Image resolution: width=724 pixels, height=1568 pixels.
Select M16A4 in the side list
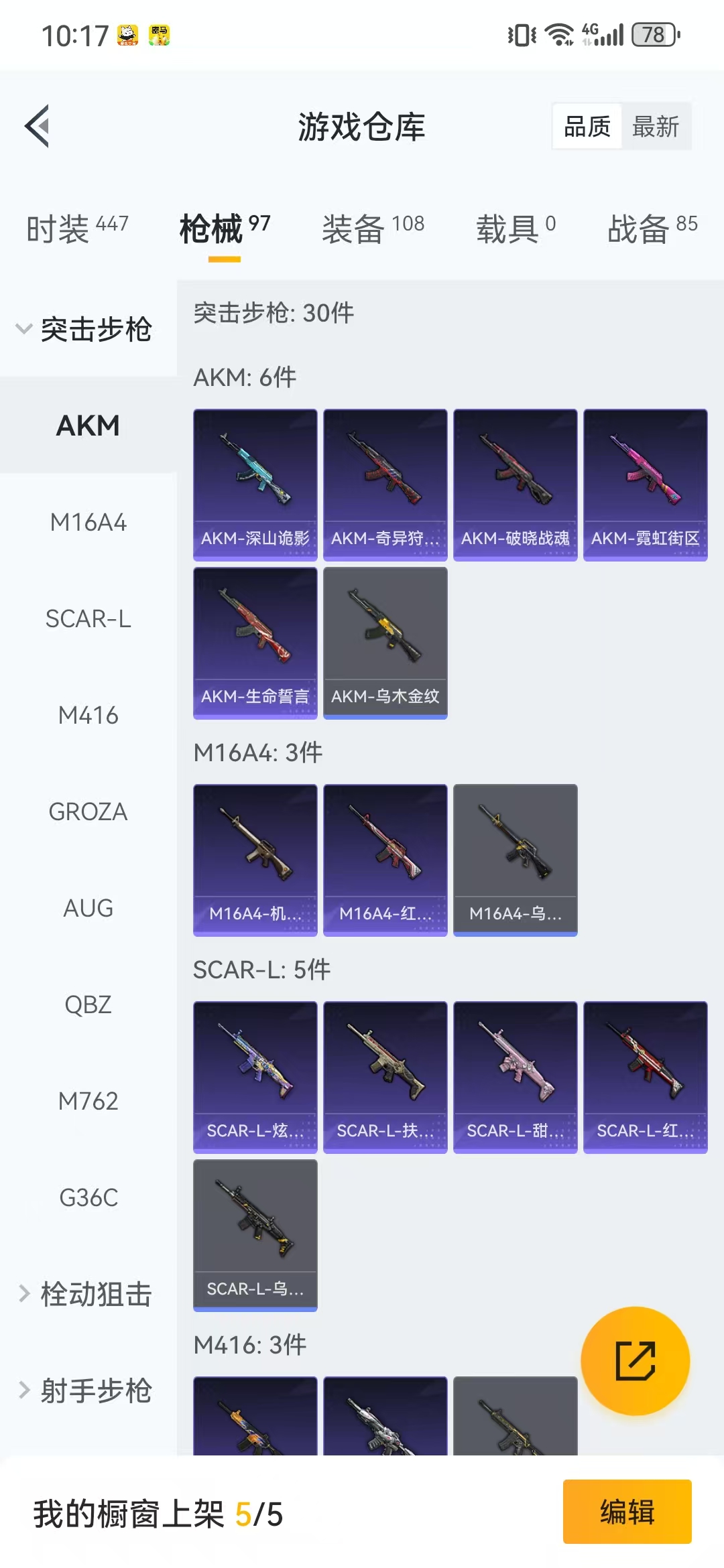point(88,522)
